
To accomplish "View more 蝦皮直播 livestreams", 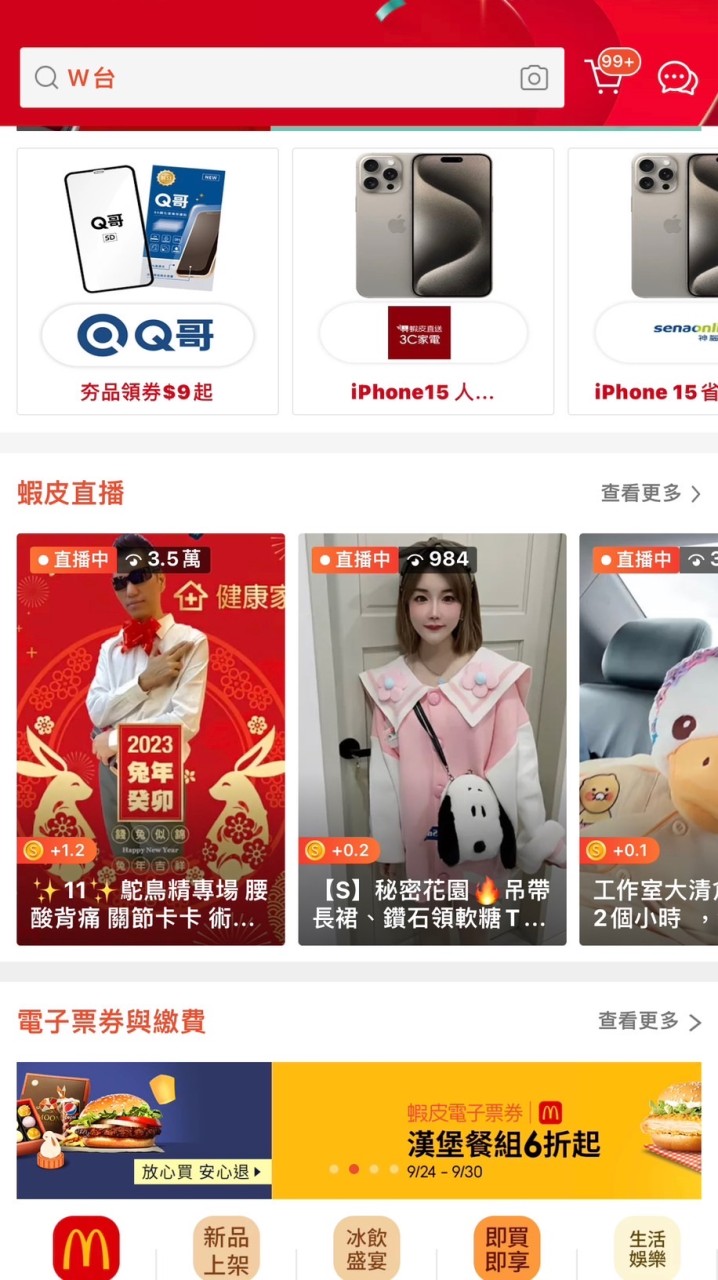I will coord(650,493).
